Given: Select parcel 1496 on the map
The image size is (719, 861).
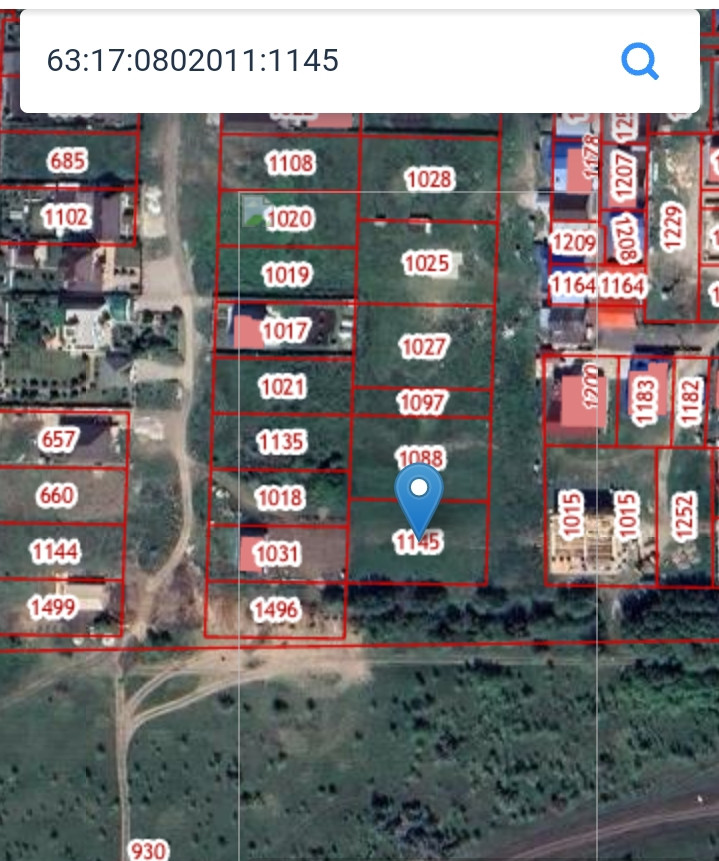Looking at the screenshot, I should (275, 609).
